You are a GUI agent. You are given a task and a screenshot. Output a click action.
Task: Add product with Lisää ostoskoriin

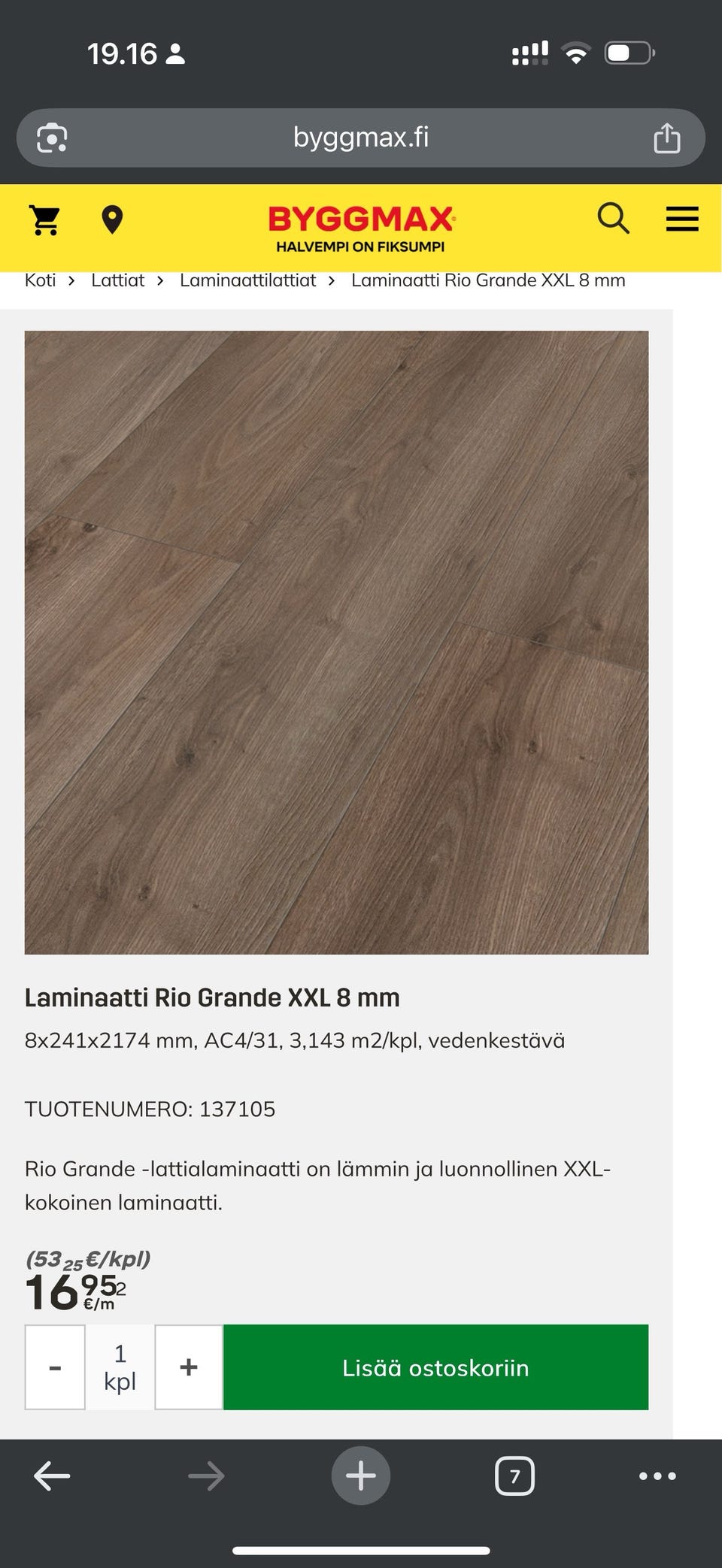click(436, 1367)
